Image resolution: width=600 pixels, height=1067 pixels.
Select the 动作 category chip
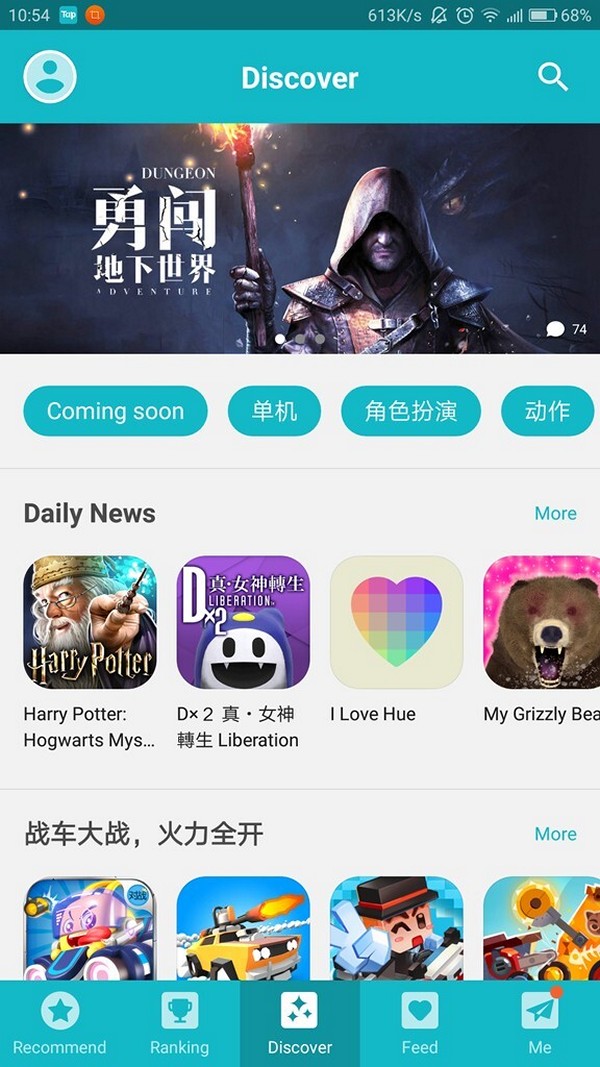[x=548, y=411]
